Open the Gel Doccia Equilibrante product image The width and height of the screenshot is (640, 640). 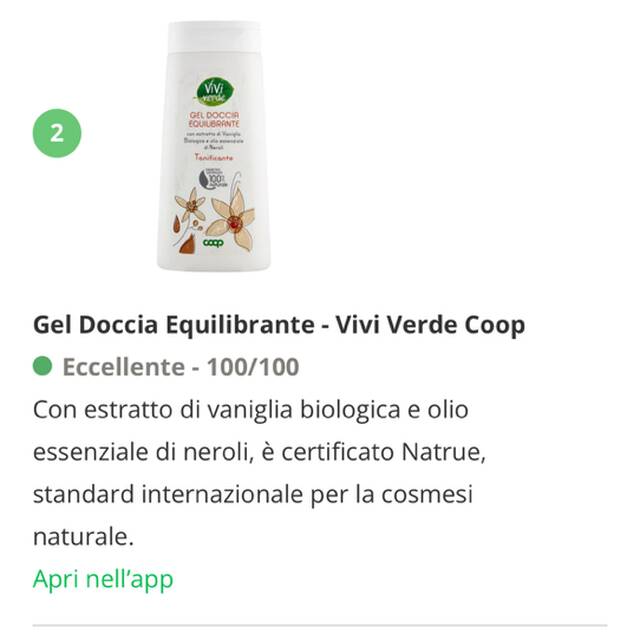[x=213, y=146]
